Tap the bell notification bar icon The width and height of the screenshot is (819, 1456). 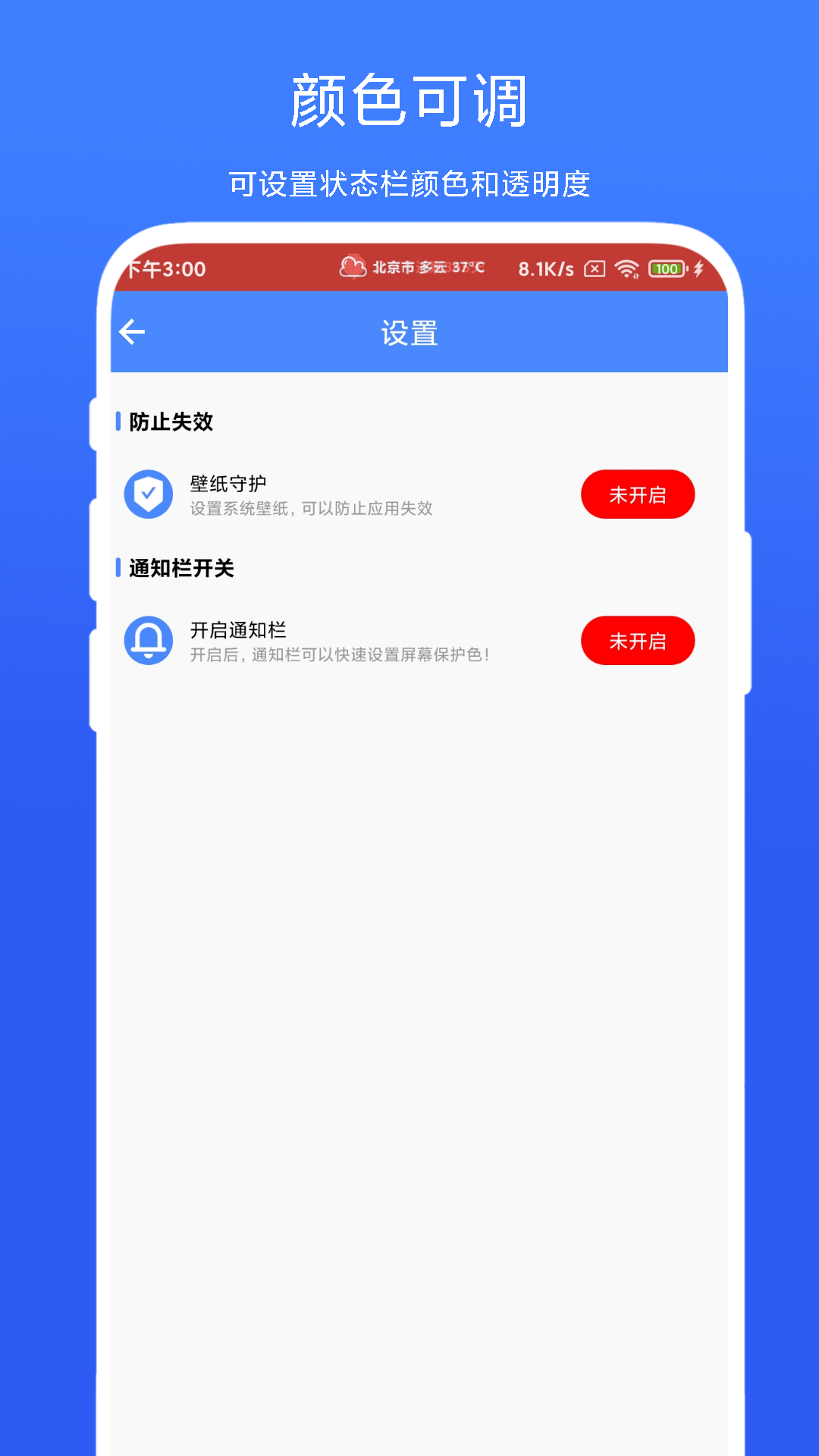149,642
